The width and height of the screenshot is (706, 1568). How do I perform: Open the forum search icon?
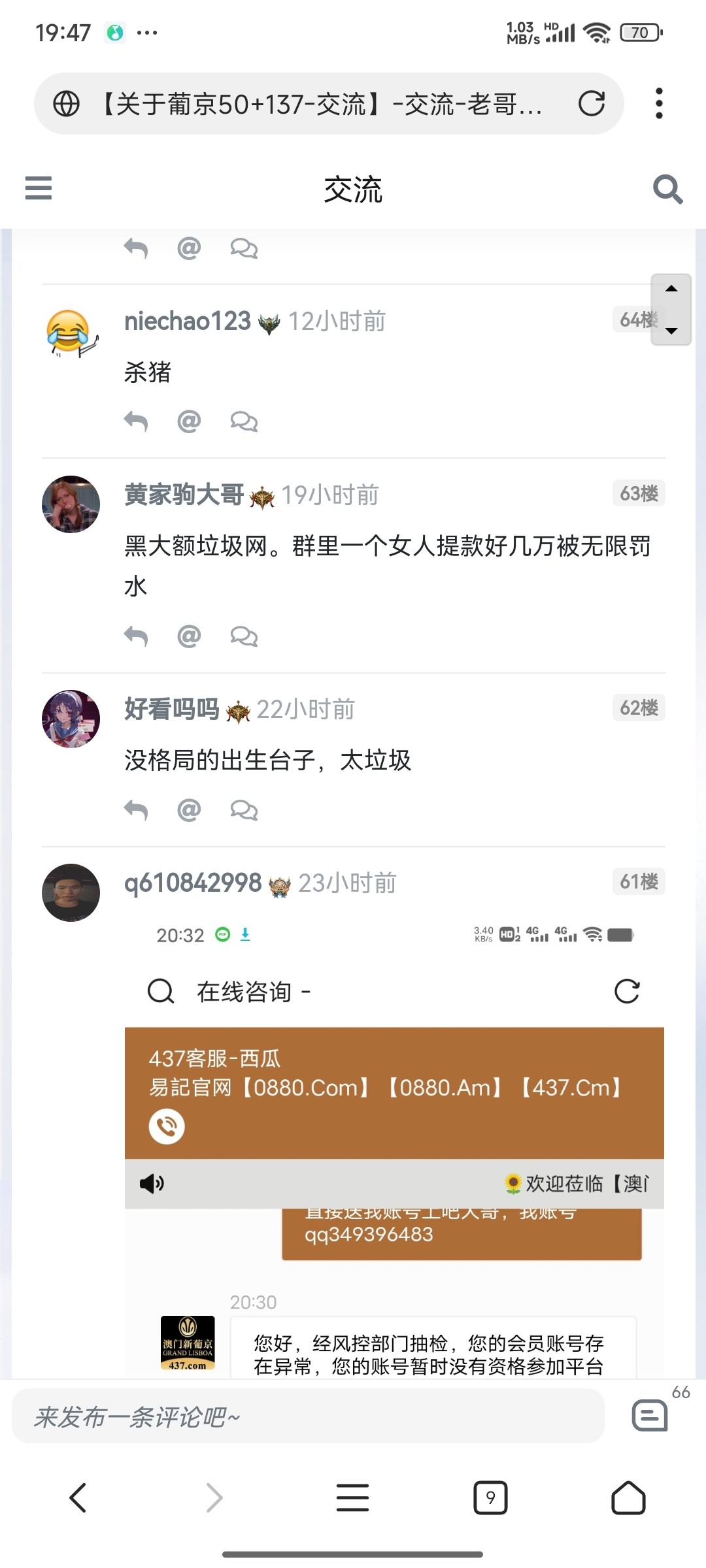tap(667, 189)
